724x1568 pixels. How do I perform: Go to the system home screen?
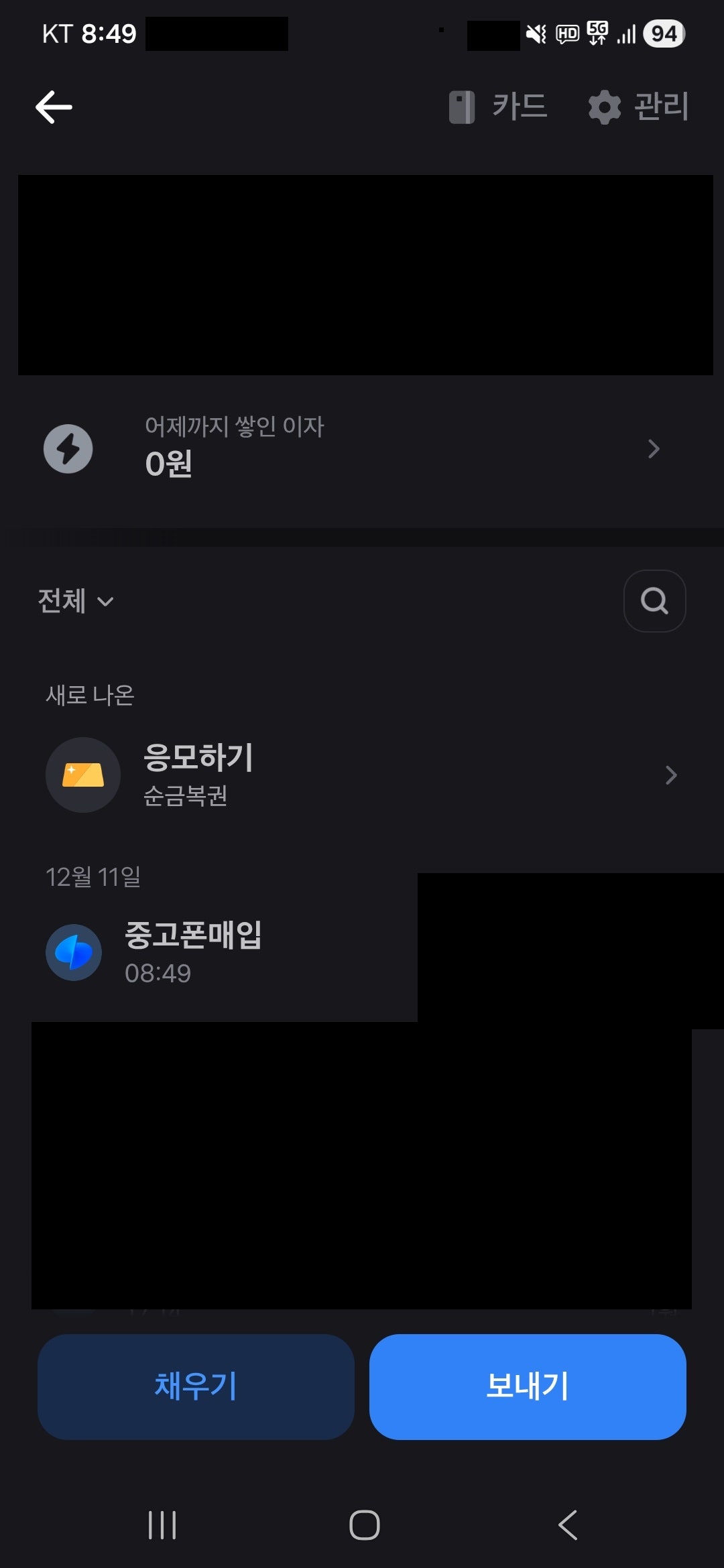(364, 1525)
